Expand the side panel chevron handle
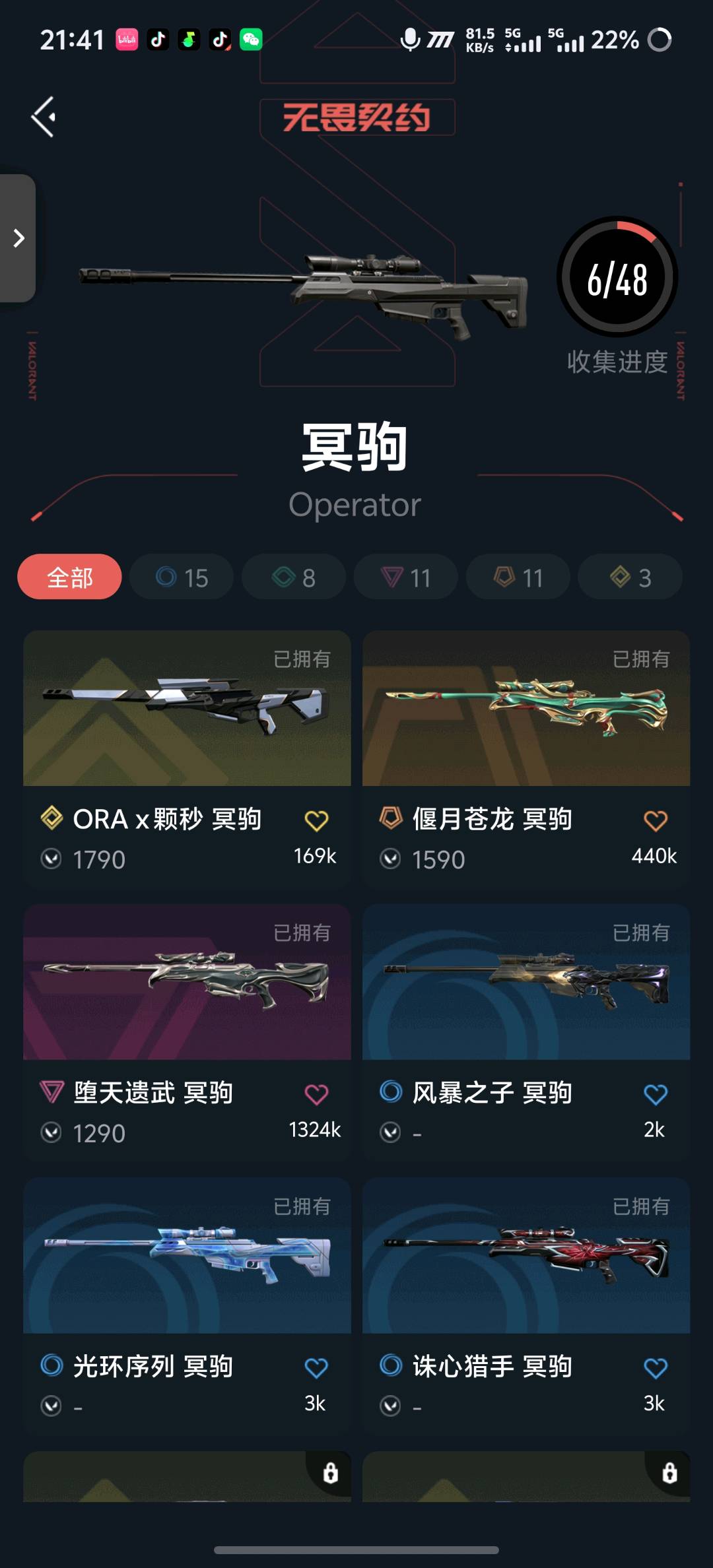The width and height of the screenshot is (713, 1568). [x=18, y=238]
